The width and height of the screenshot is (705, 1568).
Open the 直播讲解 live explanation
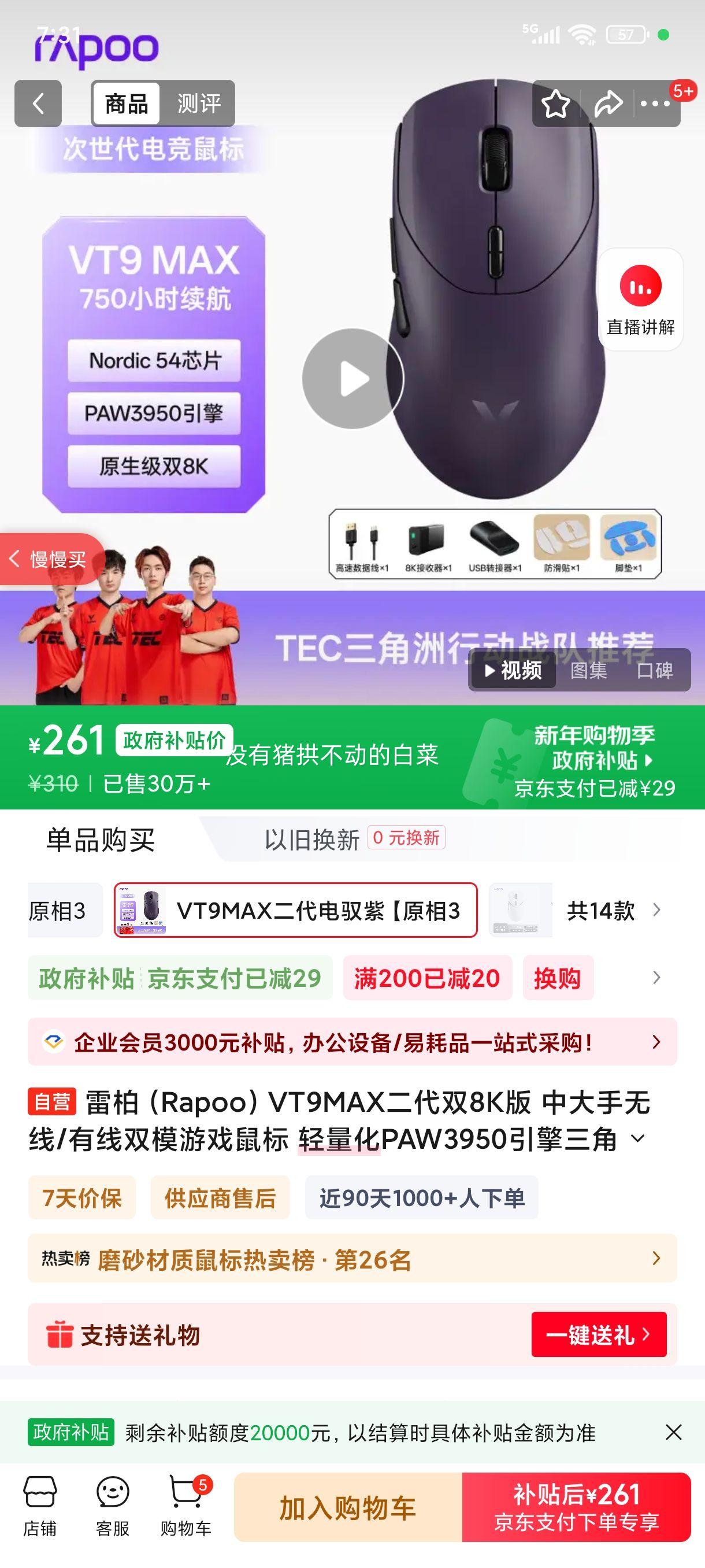point(641,298)
